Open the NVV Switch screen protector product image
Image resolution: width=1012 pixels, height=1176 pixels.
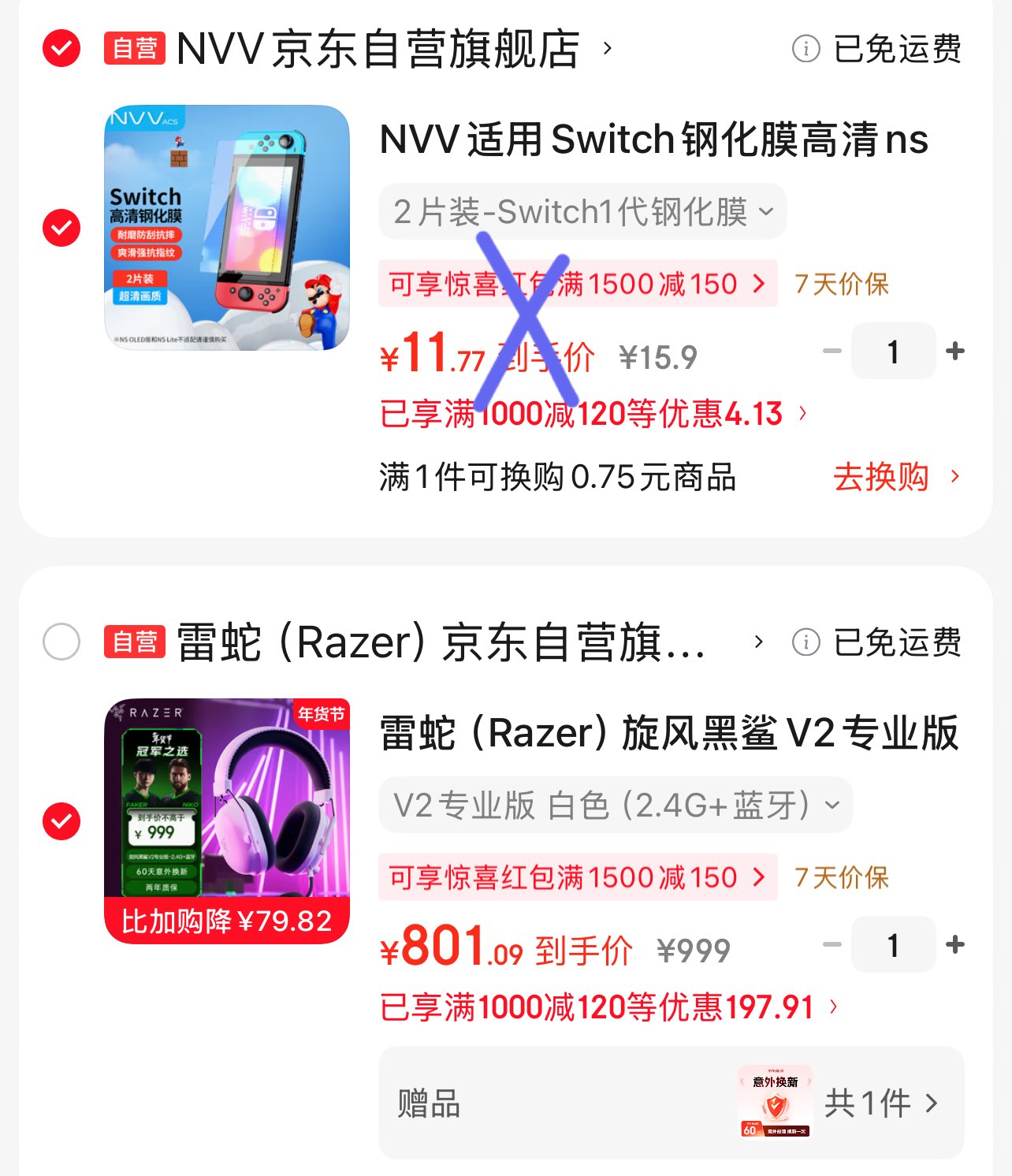point(227,228)
